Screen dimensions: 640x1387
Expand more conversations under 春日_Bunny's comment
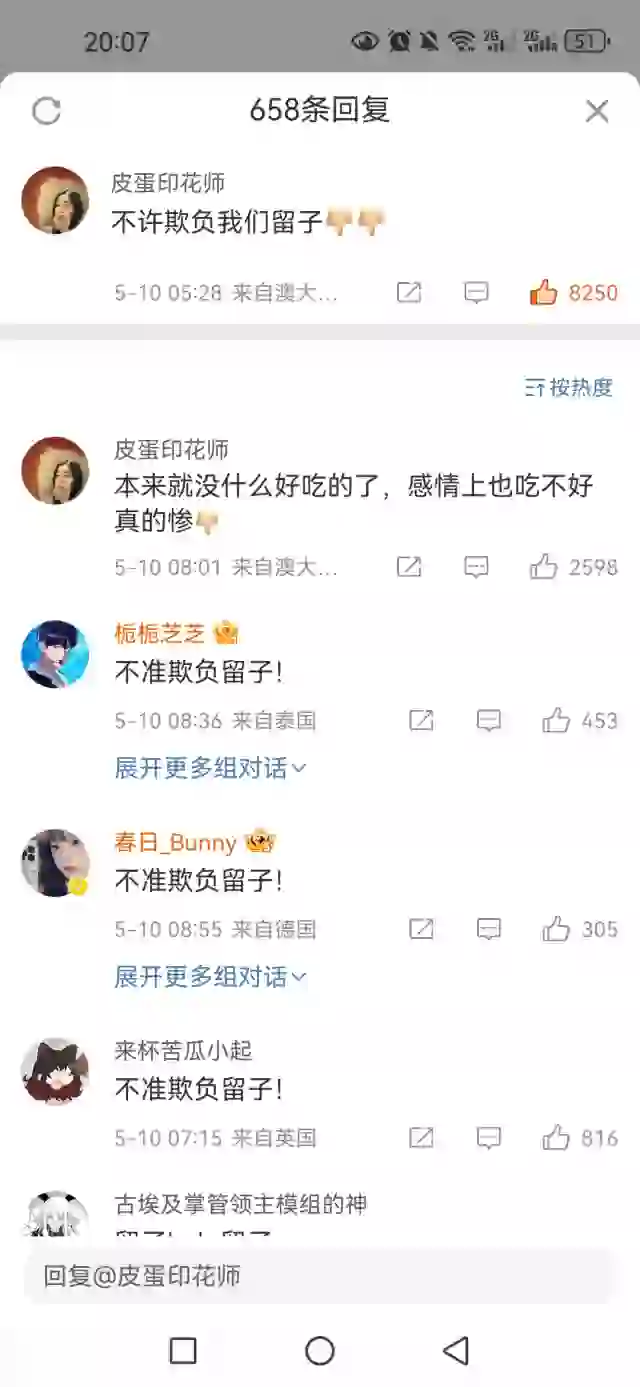(x=210, y=977)
